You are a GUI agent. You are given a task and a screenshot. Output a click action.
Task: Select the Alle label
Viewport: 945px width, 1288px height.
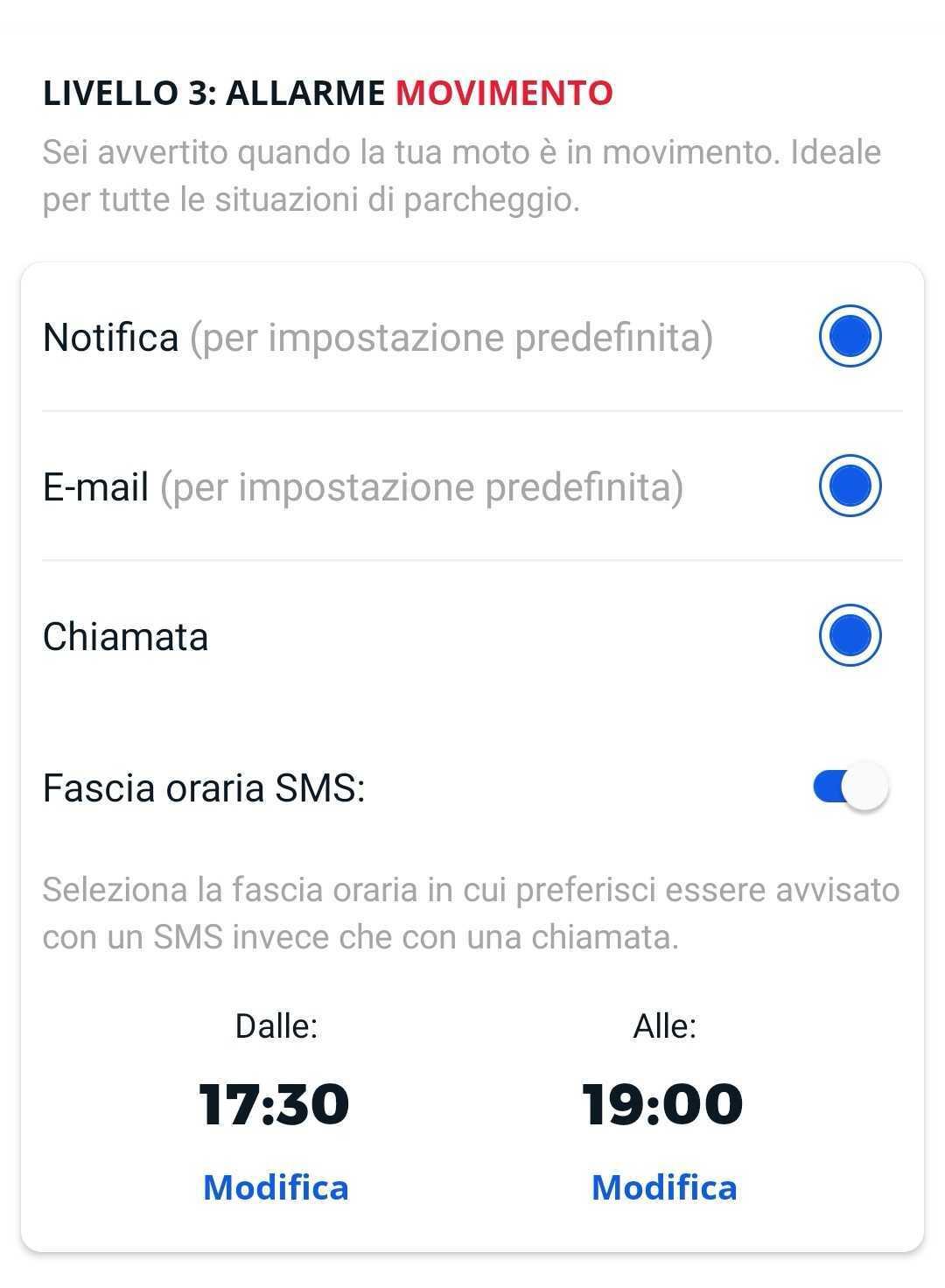(x=663, y=1029)
